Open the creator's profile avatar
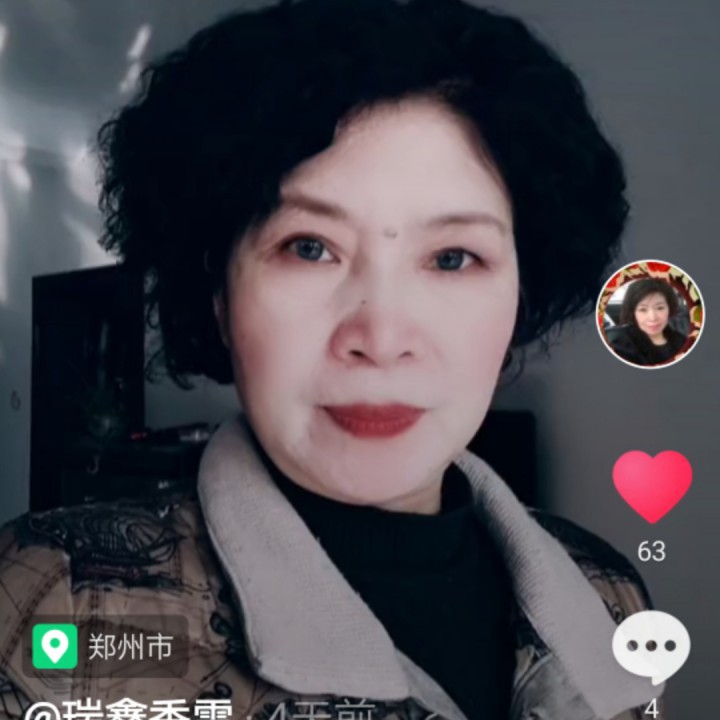The image size is (720, 720). (x=650, y=314)
